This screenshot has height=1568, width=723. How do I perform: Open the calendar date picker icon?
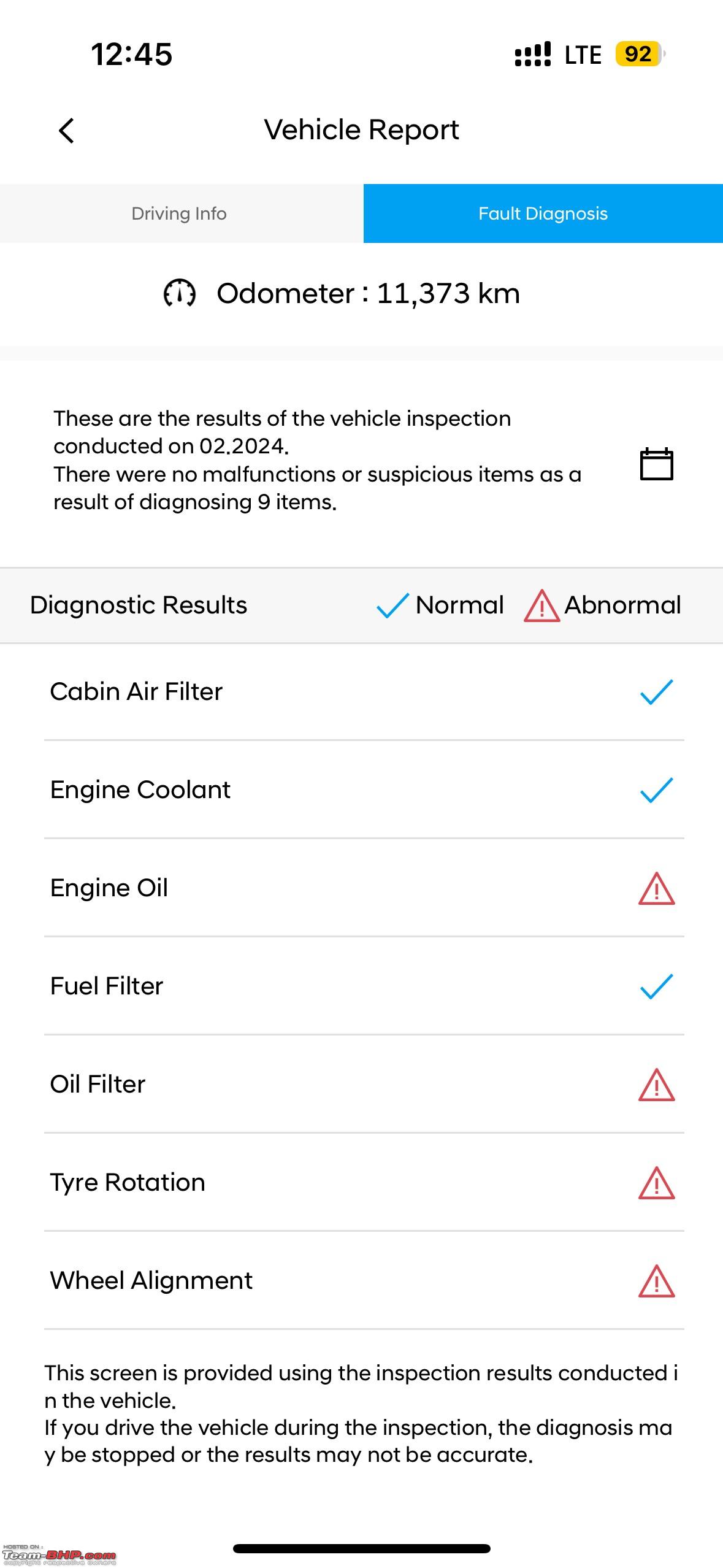656,464
